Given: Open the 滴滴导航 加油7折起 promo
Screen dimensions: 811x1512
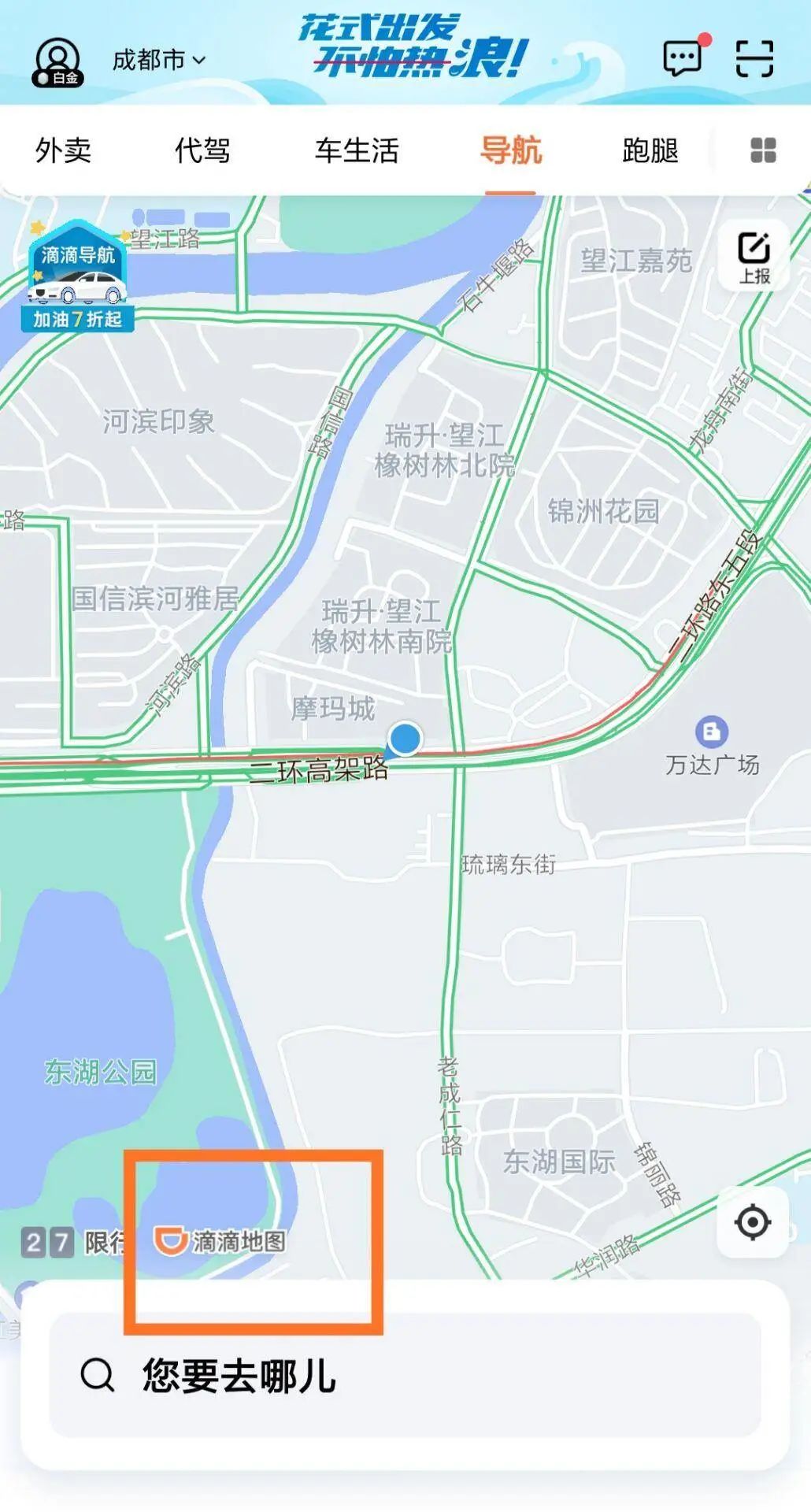Looking at the screenshot, I should 77,276.
